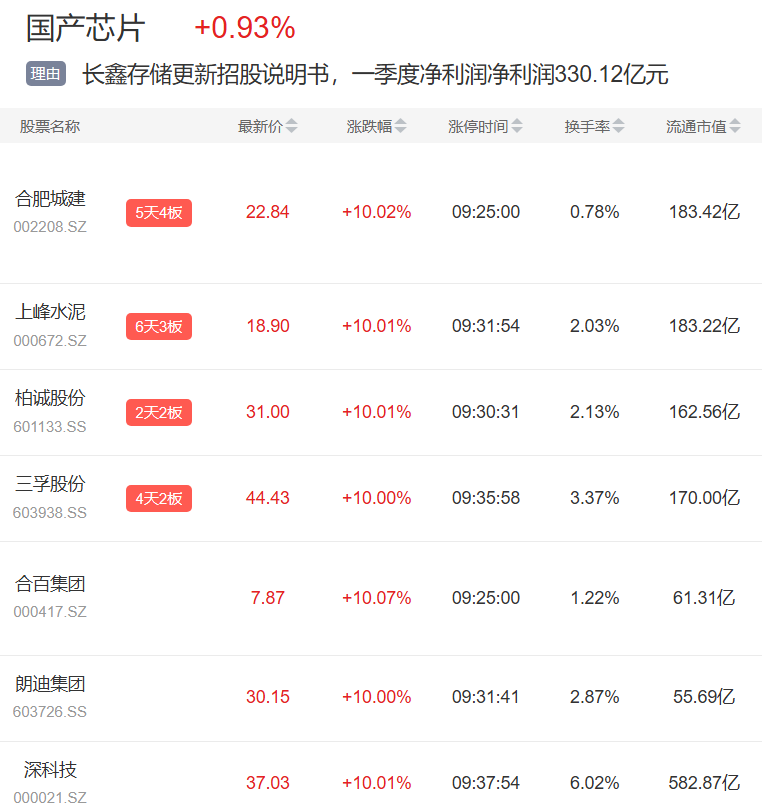This screenshot has width=762, height=810.
Task: Open 三孚股份 stock details
Action: tap(381, 499)
